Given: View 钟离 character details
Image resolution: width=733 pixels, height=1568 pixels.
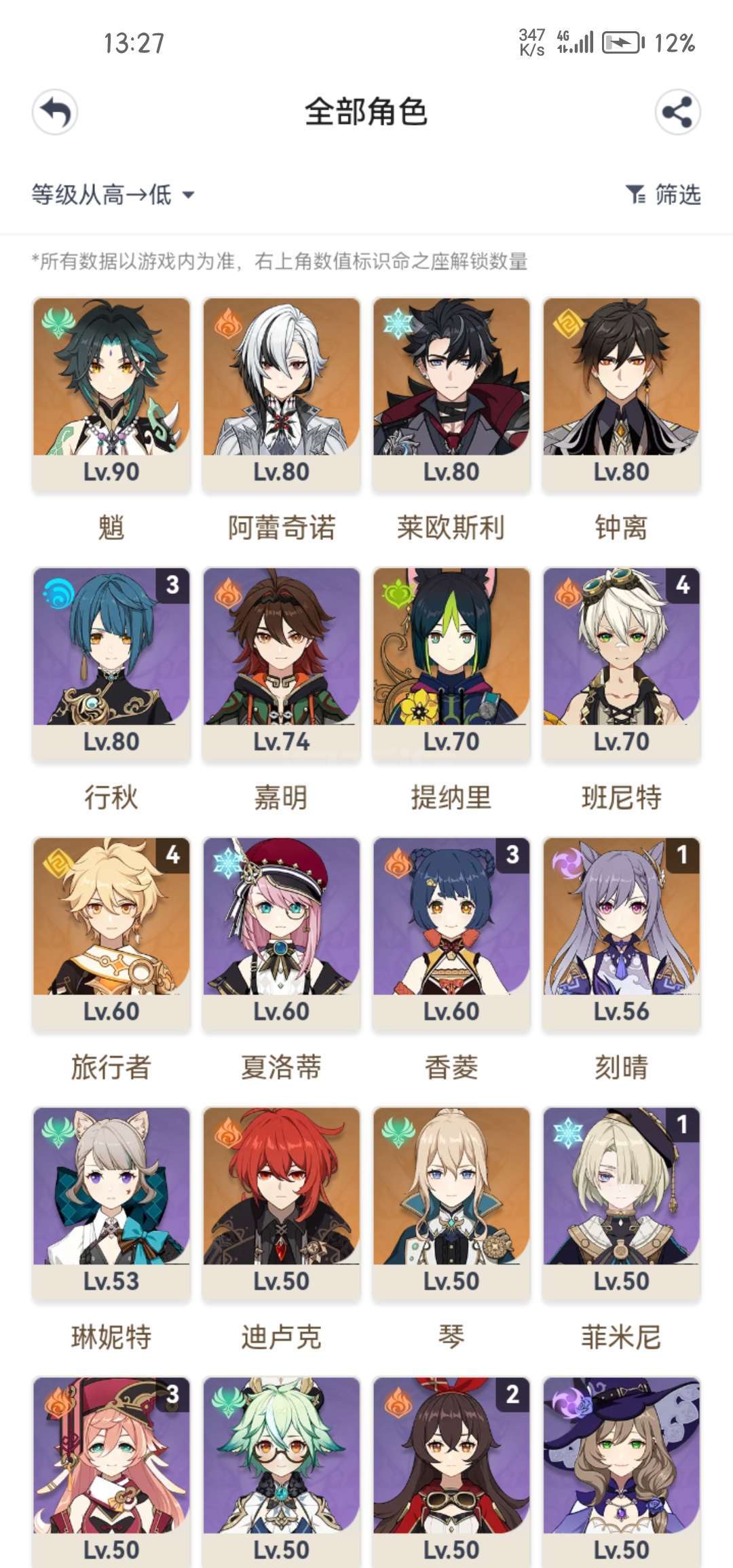Looking at the screenshot, I should 621,394.
